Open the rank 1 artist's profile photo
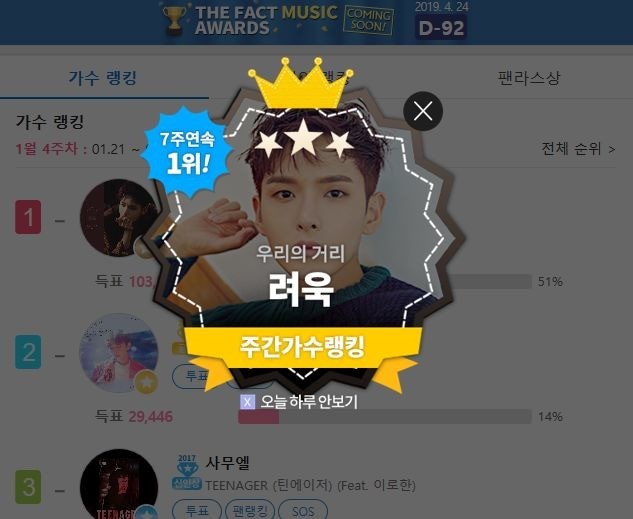This screenshot has width=633, height=519. [x=118, y=218]
